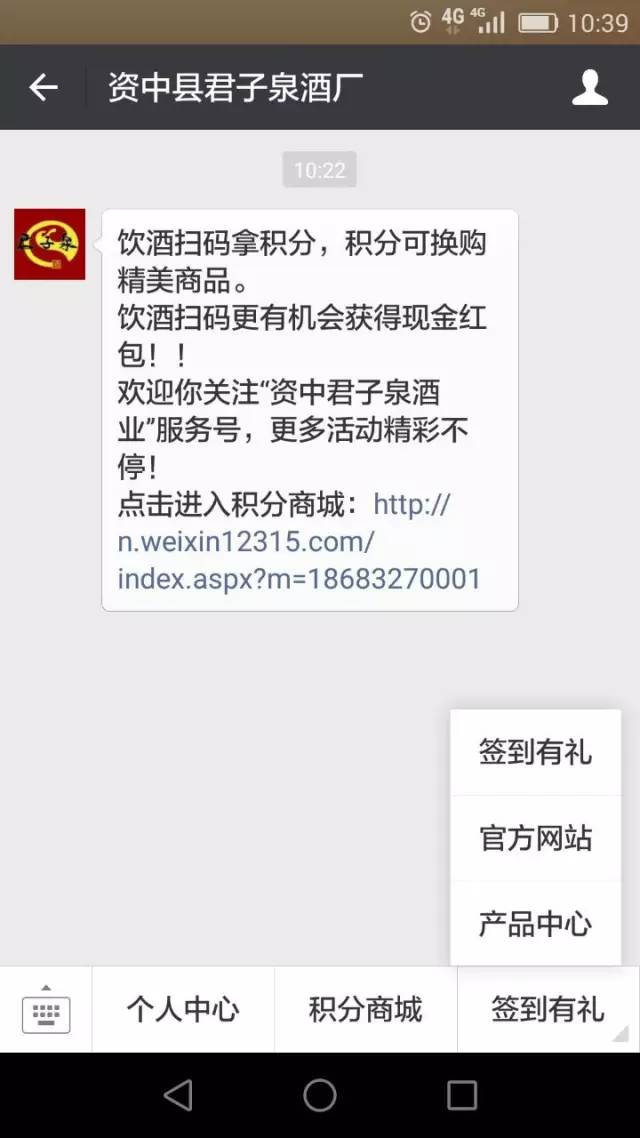This screenshot has width=640, height=1138.
Task: Go to the home screen
Action: coord(320,1096)
